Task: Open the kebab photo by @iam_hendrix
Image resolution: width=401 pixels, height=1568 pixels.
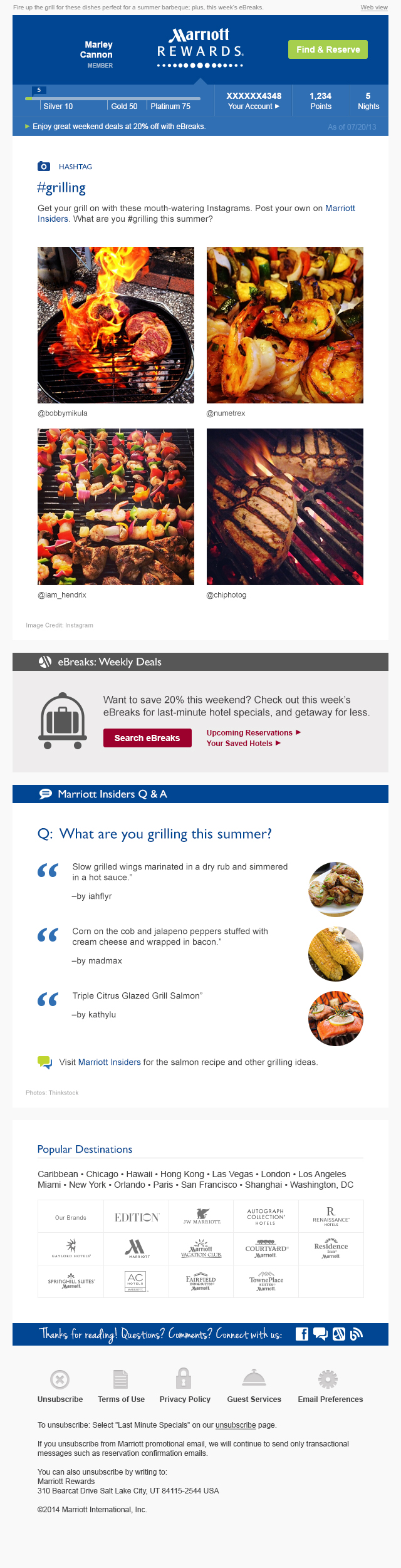Action: click(116, 507)
